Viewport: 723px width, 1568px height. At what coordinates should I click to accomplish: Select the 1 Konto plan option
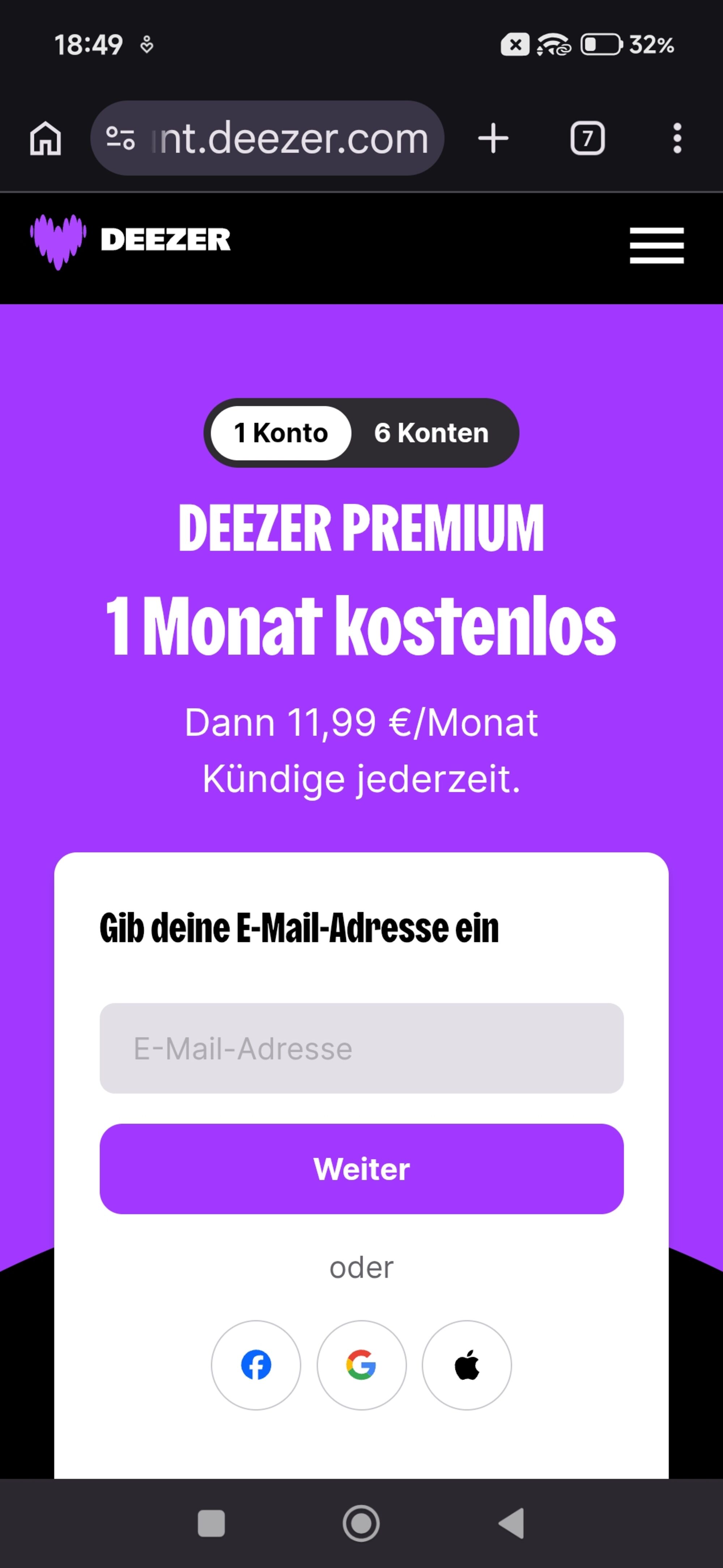pyautogui.click(x=281, y=433)
